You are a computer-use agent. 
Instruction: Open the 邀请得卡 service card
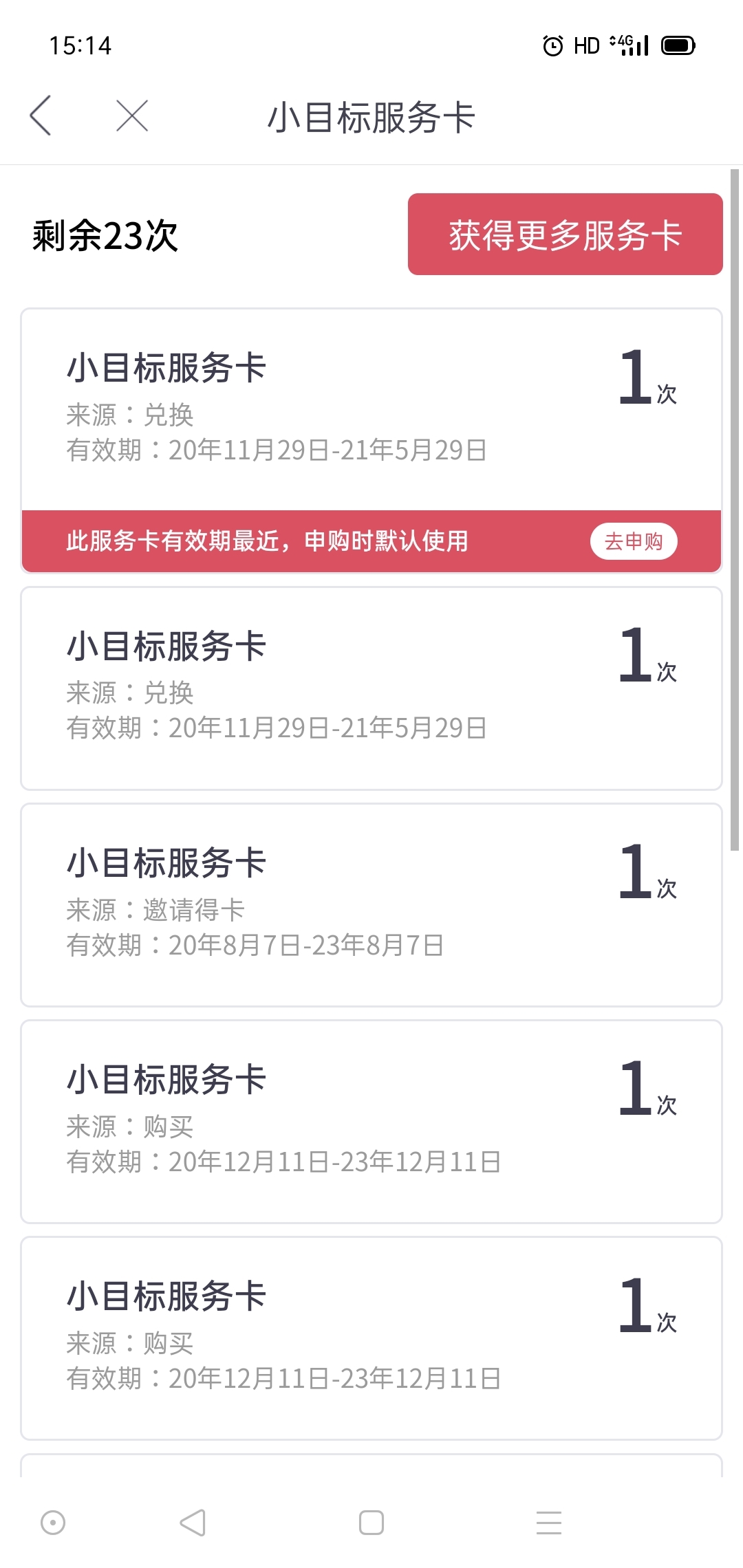(x=371, y=905)
